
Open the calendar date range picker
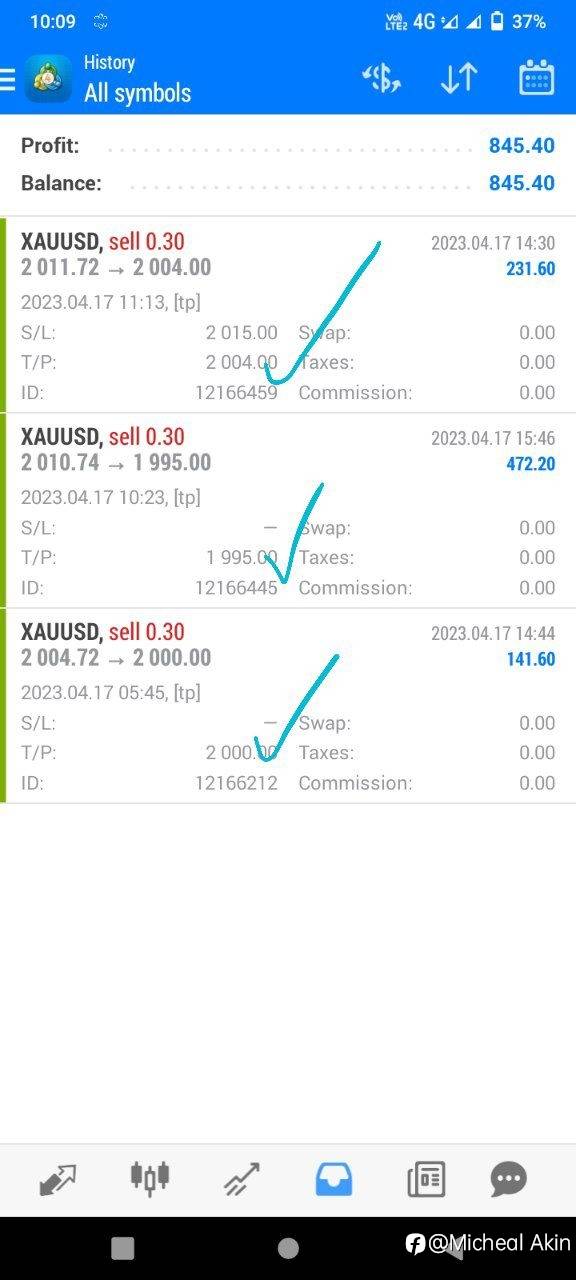[537, 78]
